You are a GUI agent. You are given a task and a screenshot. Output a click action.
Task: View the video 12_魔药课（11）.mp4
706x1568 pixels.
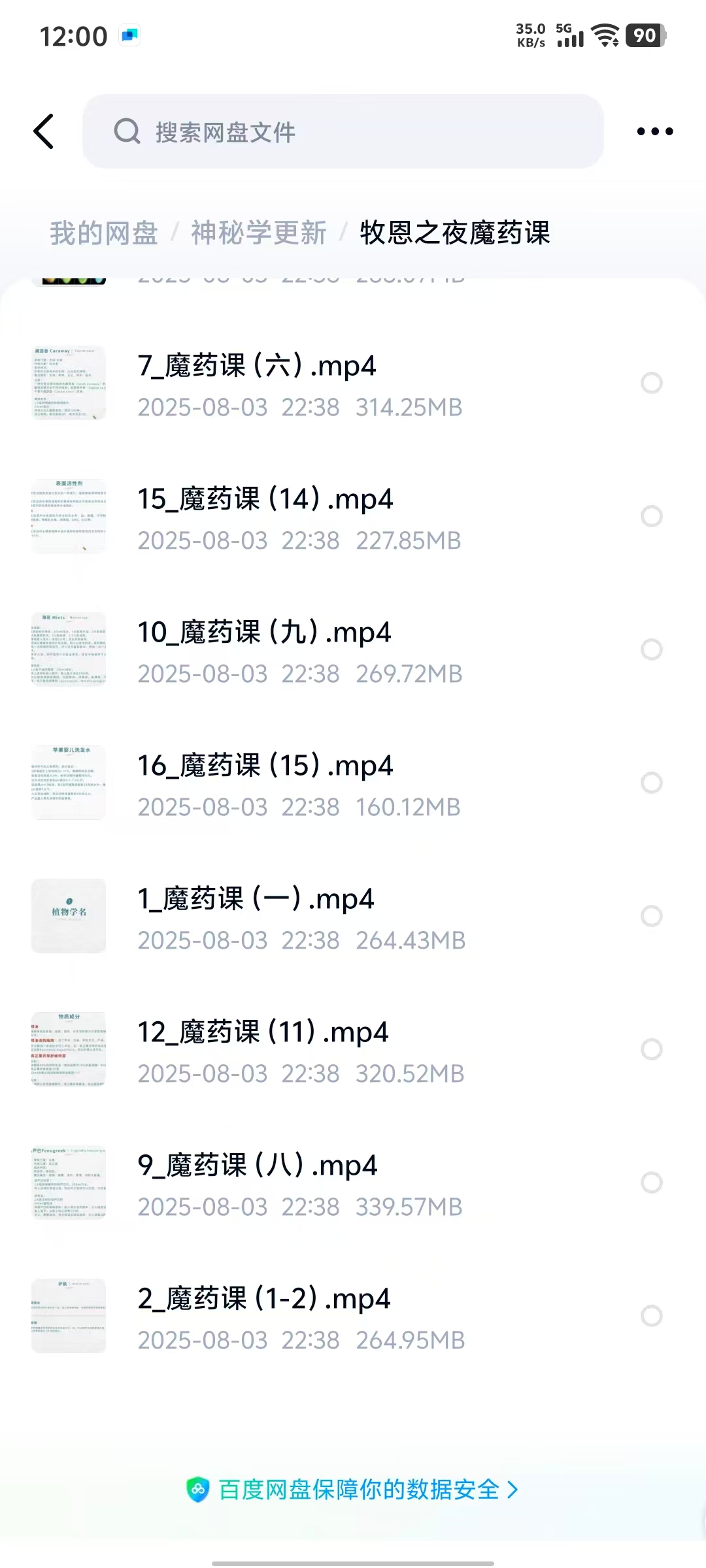coord(263,1032)
